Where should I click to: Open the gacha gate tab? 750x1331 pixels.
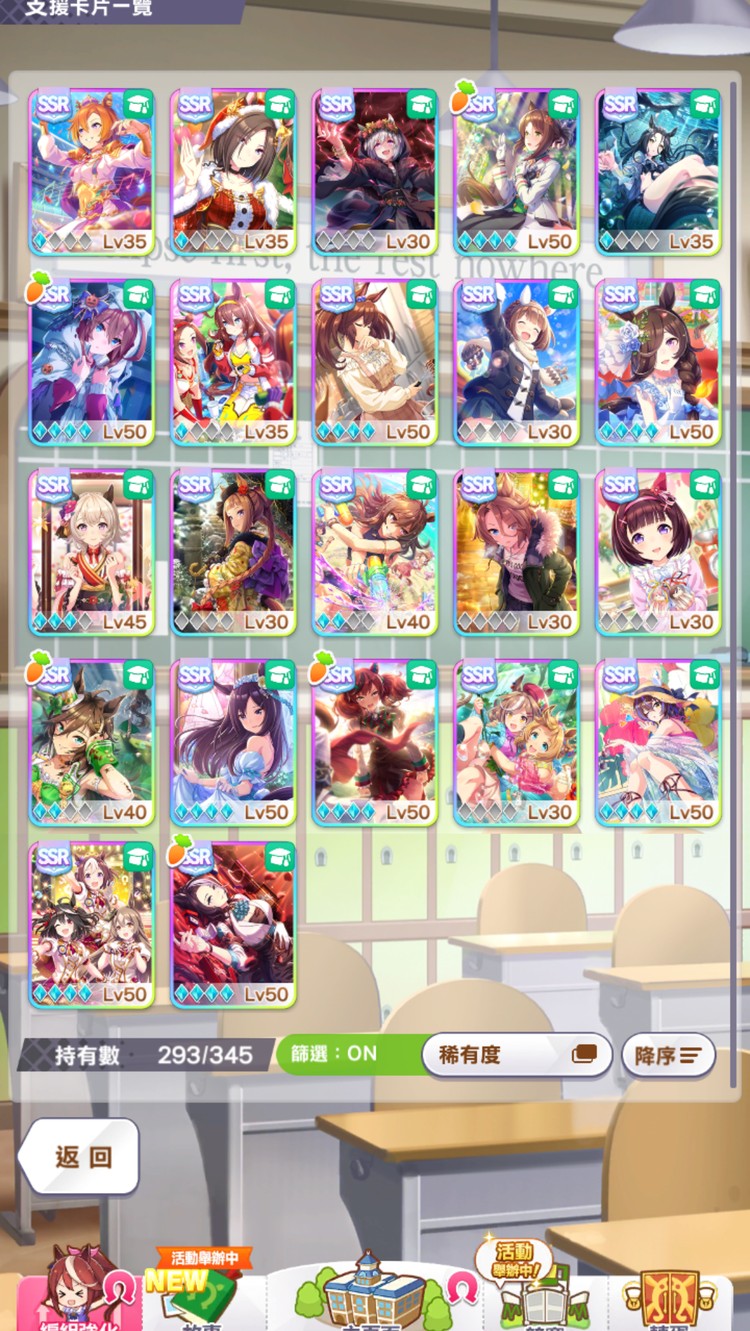(672, 1298)
